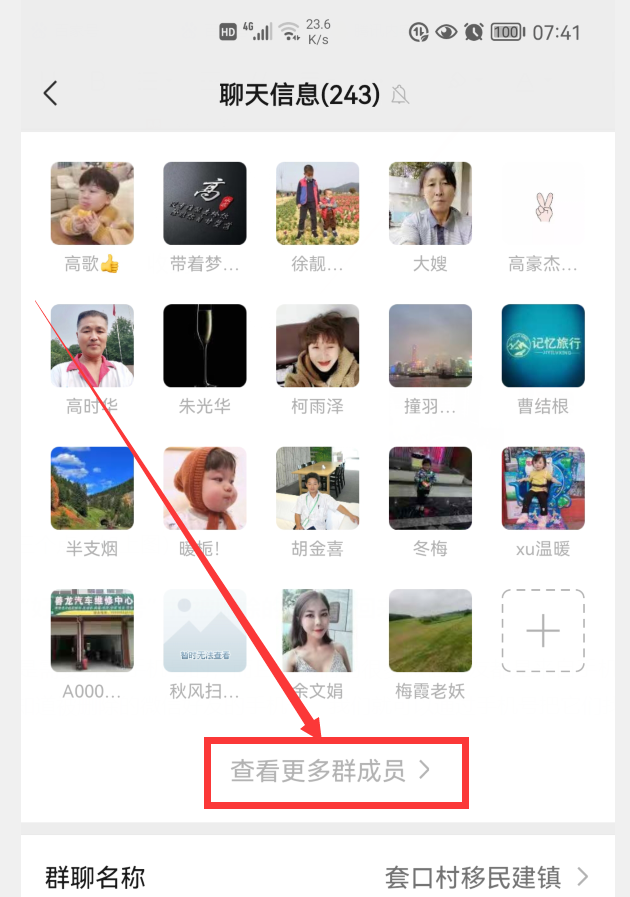
Task: Add a new member with plus button
Action: point(543,630)
